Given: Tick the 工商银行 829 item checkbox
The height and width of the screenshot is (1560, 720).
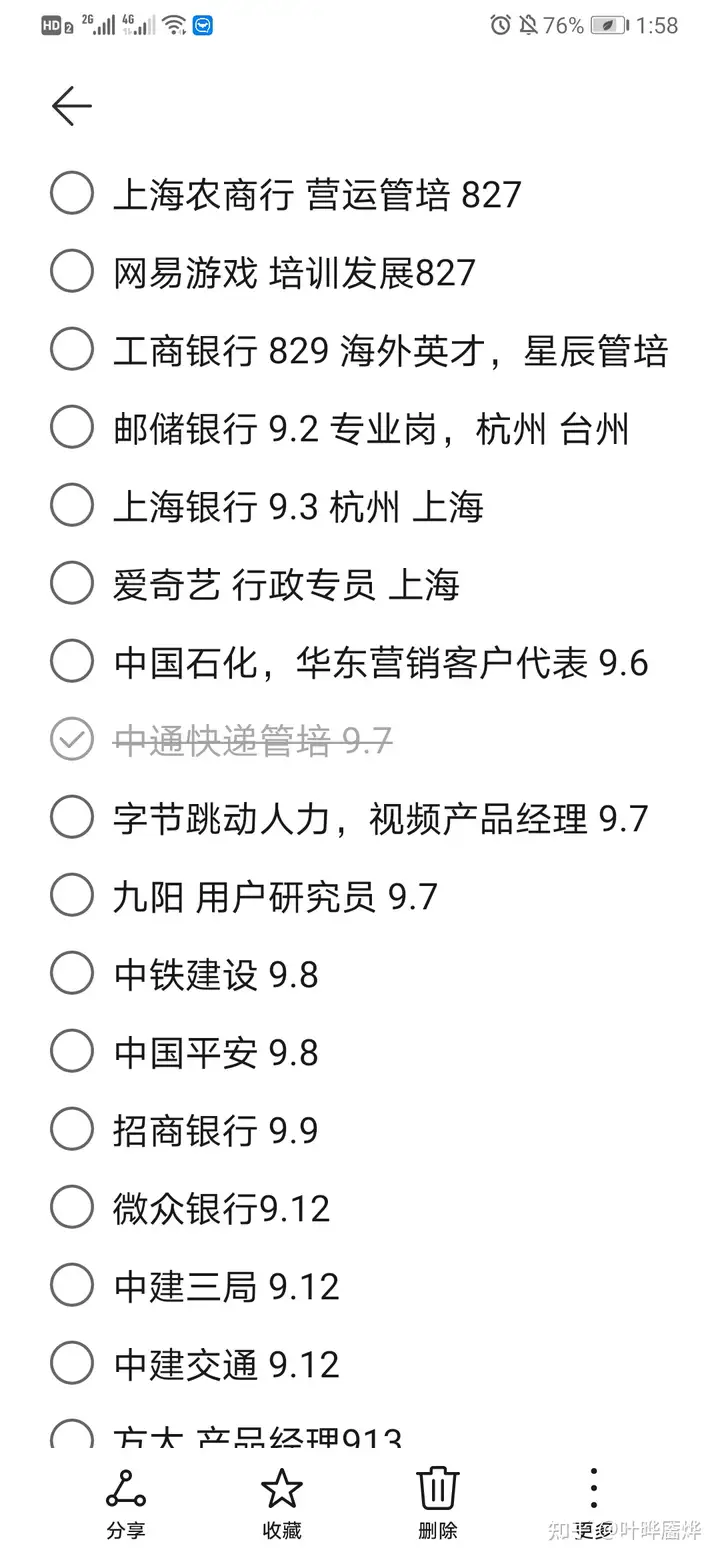Looking at the screenshot, I should [x=72, y=349].
